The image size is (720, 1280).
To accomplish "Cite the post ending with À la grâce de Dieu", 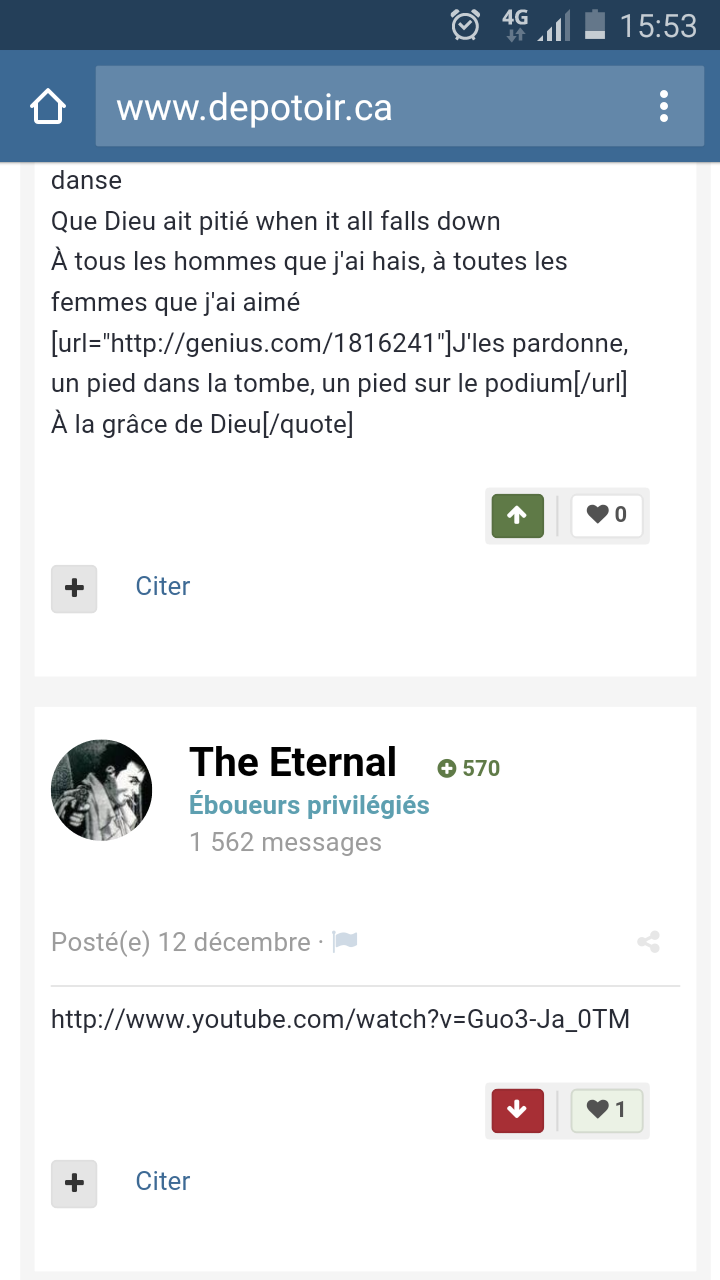I will tap(163, 586).
